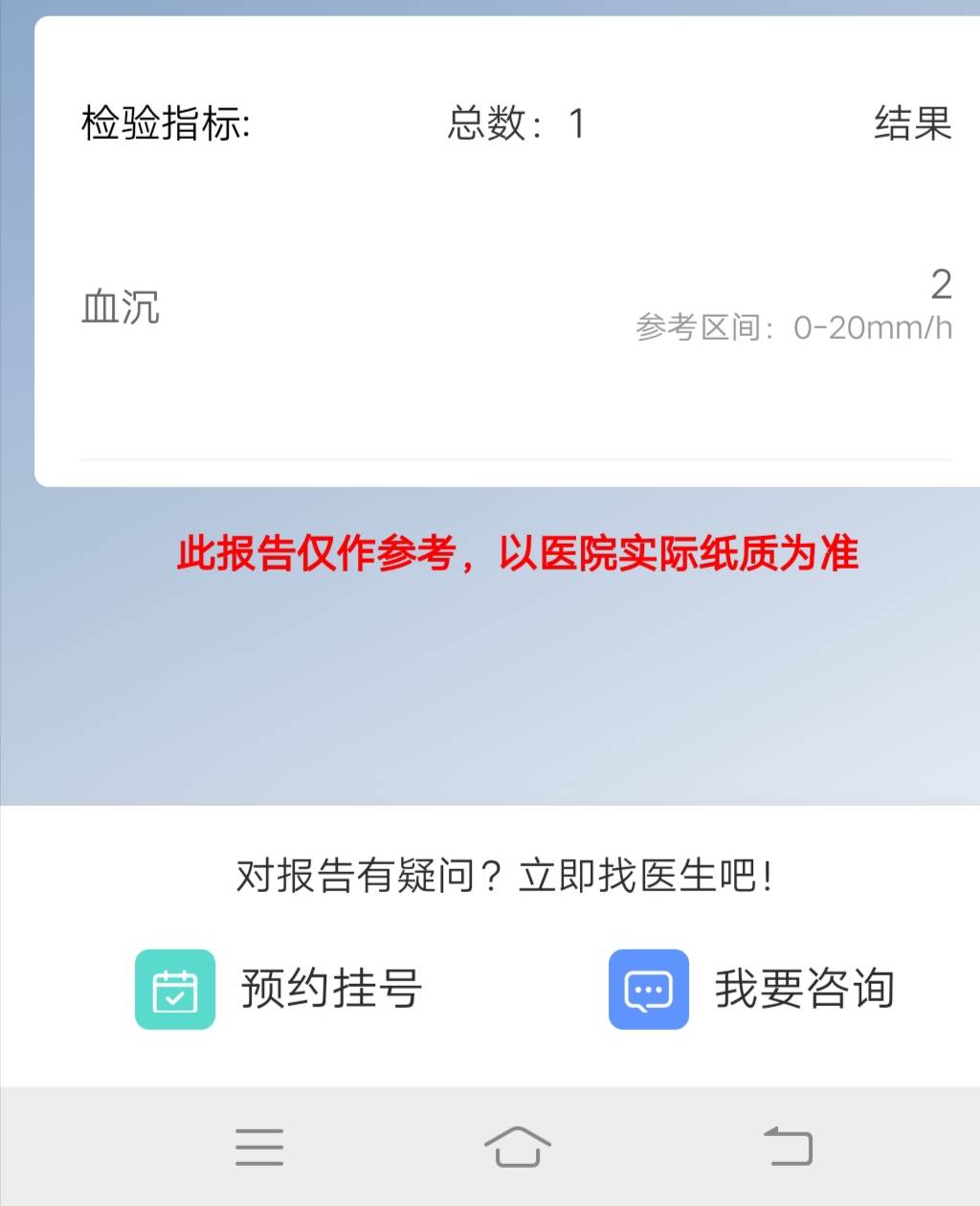This screenshot has height=1206, width=980.
Task: Tap the red disclaimer text about paper reports
Action: point(522,553)
